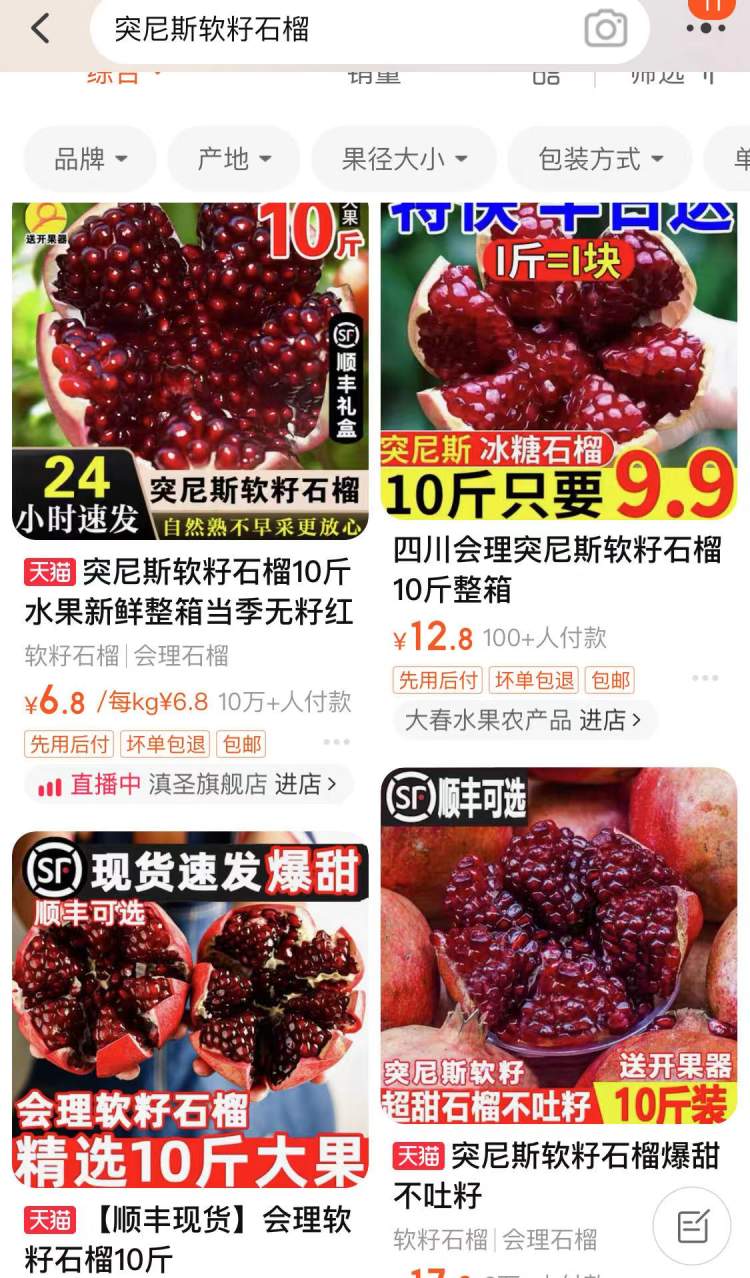750x1278 pixels.
Task: Open the top-right three-dot menu
Action: pos(706,28)
